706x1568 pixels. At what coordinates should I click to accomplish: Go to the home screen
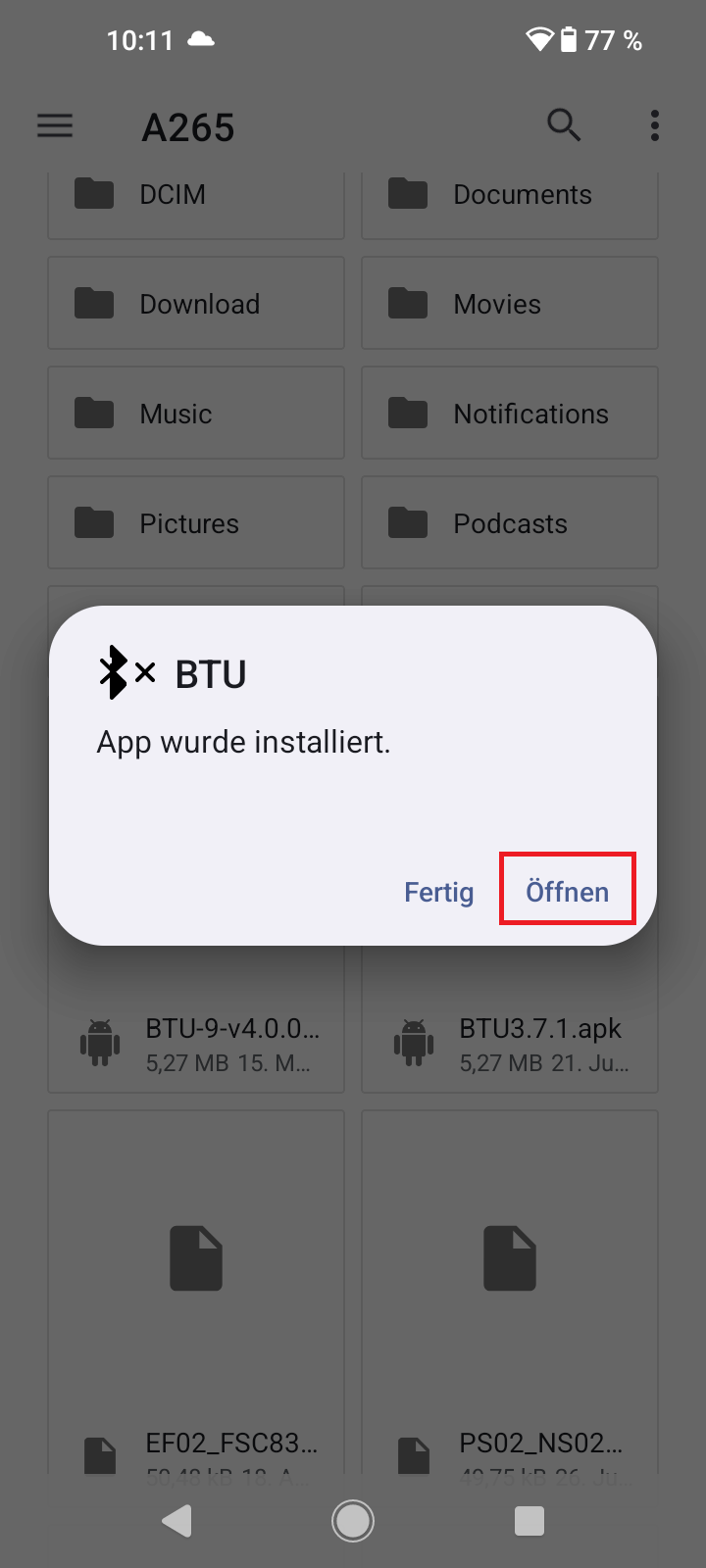[352, 1521]
